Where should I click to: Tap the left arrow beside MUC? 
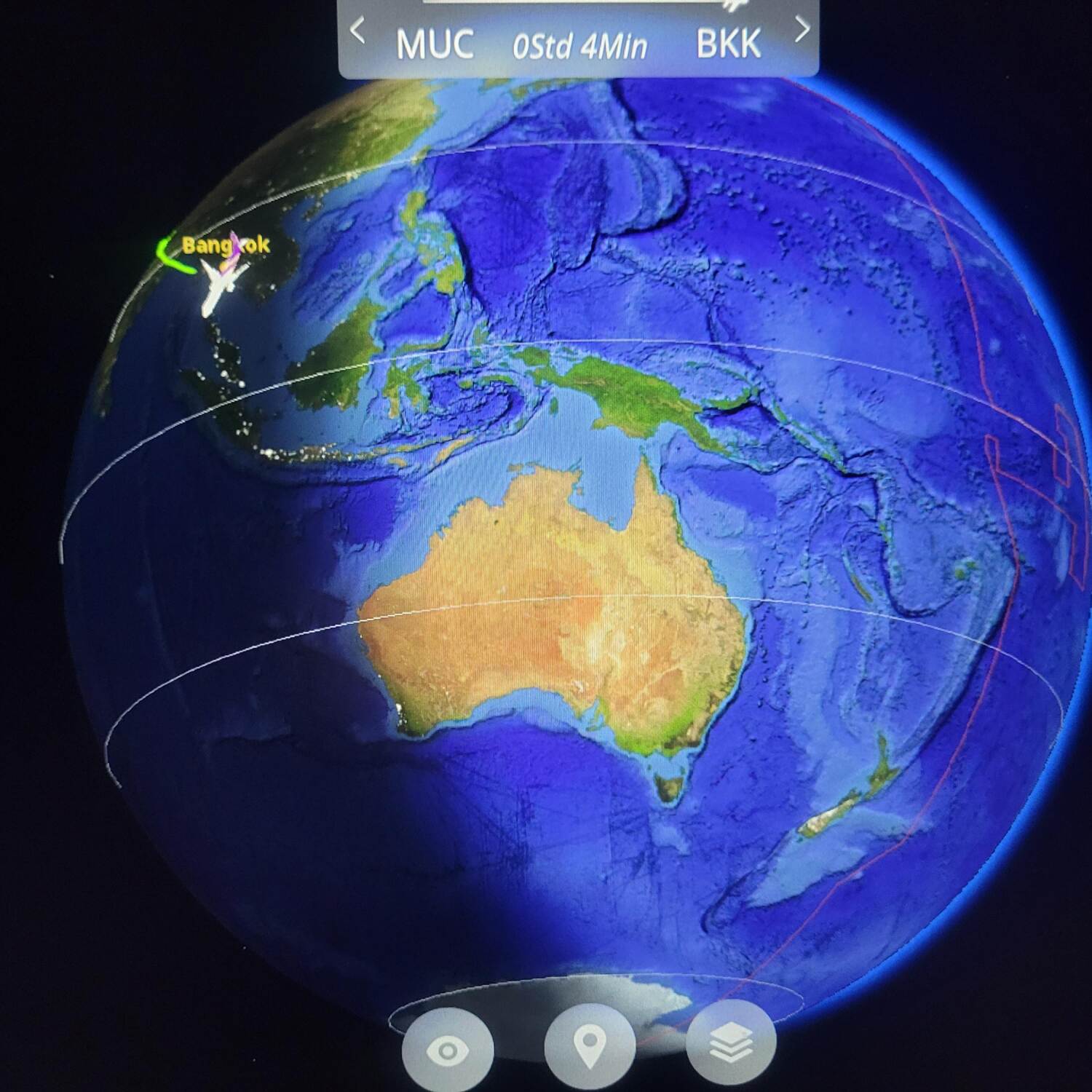point(357,31)
